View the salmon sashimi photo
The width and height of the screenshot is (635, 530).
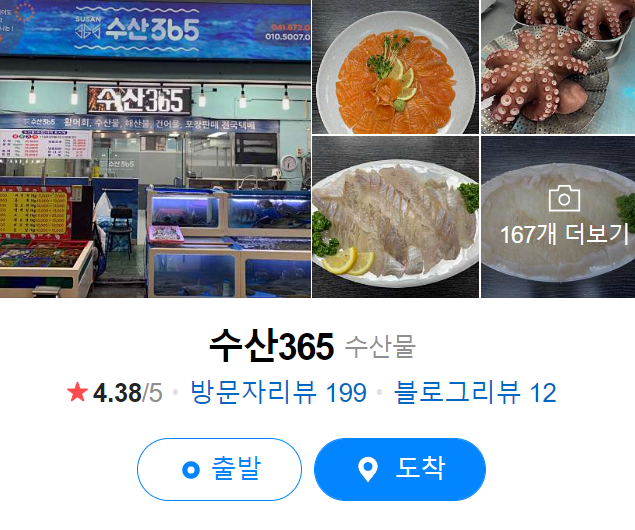pyautogui.click(x=394, y=67)
